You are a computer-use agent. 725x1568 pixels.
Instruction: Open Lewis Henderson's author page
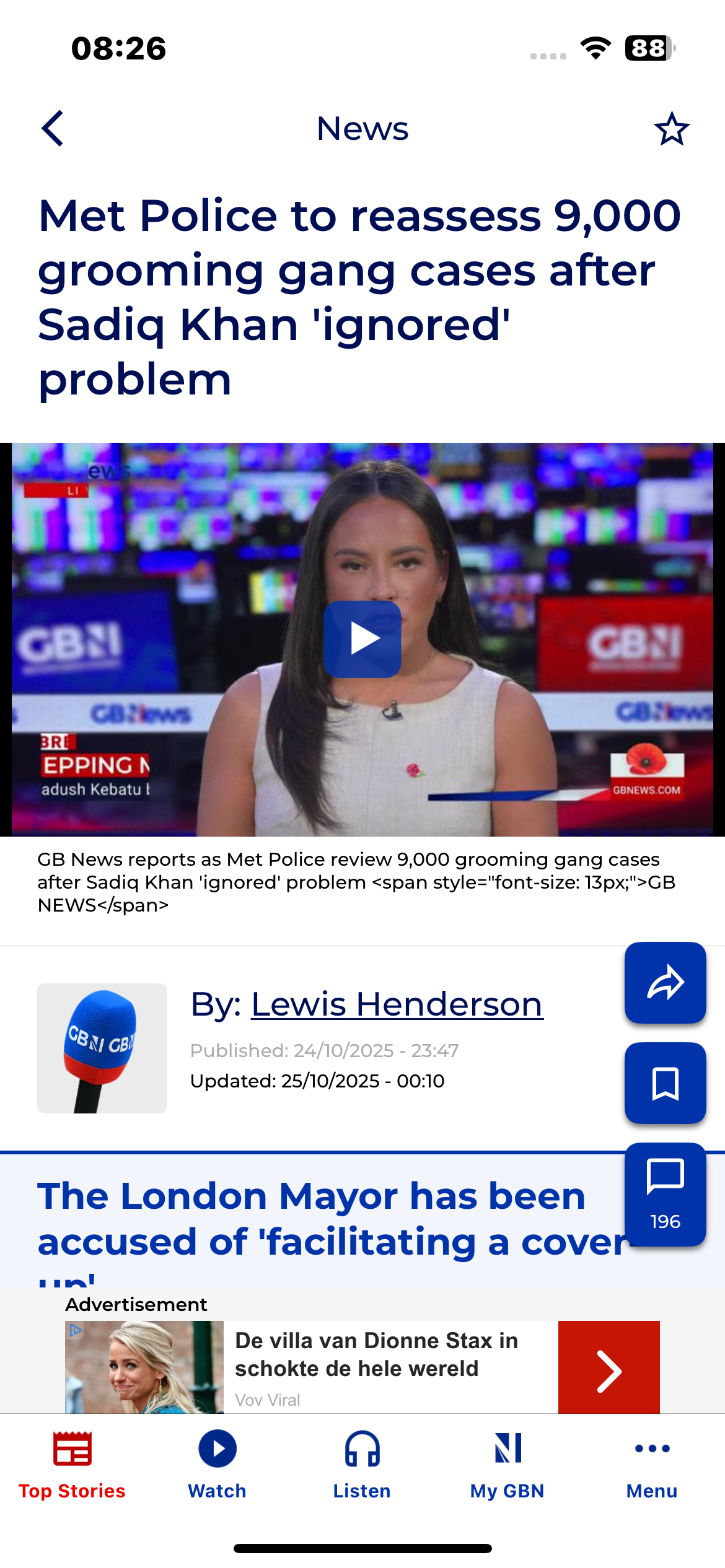tap(397, 1004)
